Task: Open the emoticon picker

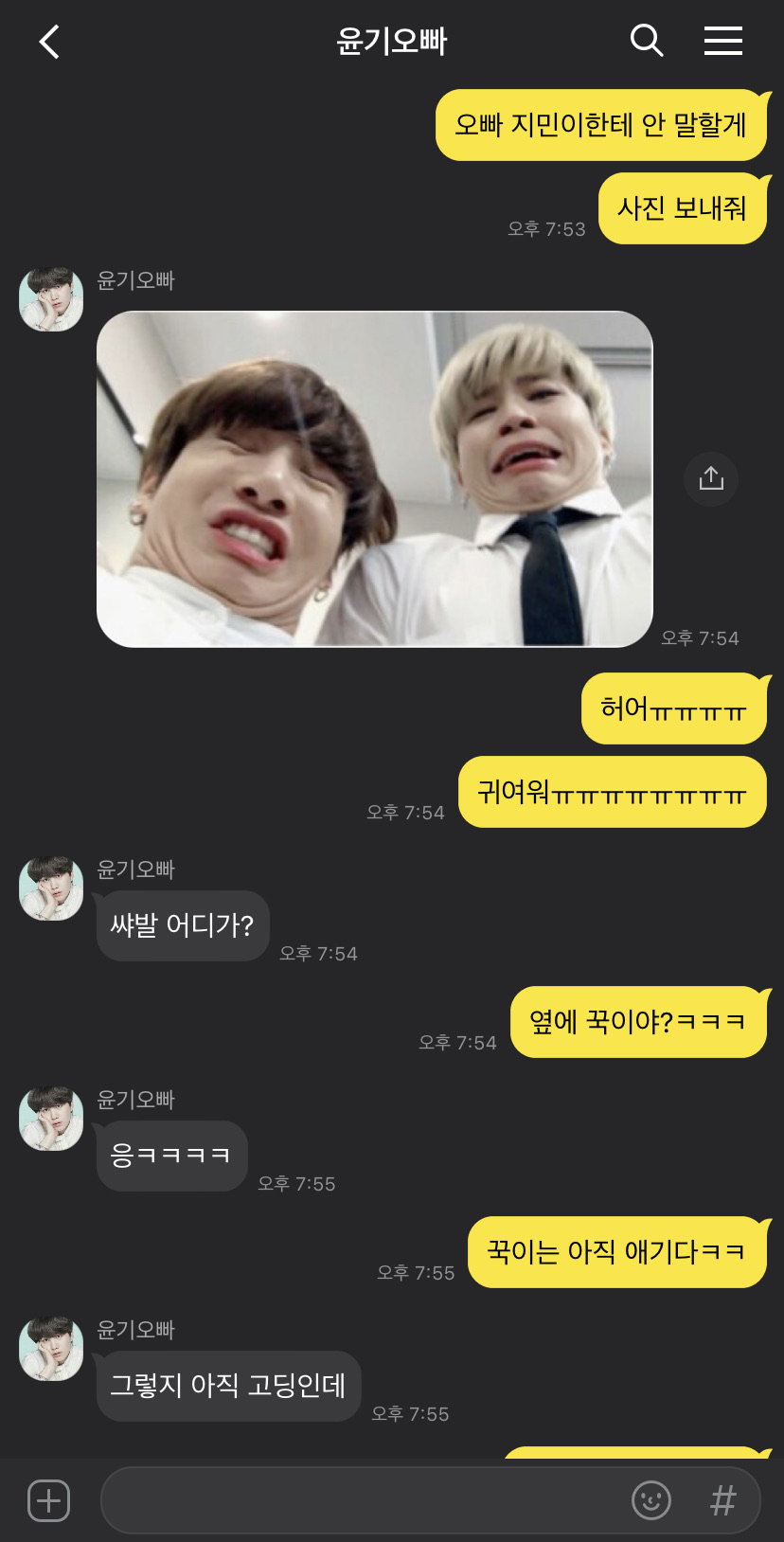Action: [651, 1500]
